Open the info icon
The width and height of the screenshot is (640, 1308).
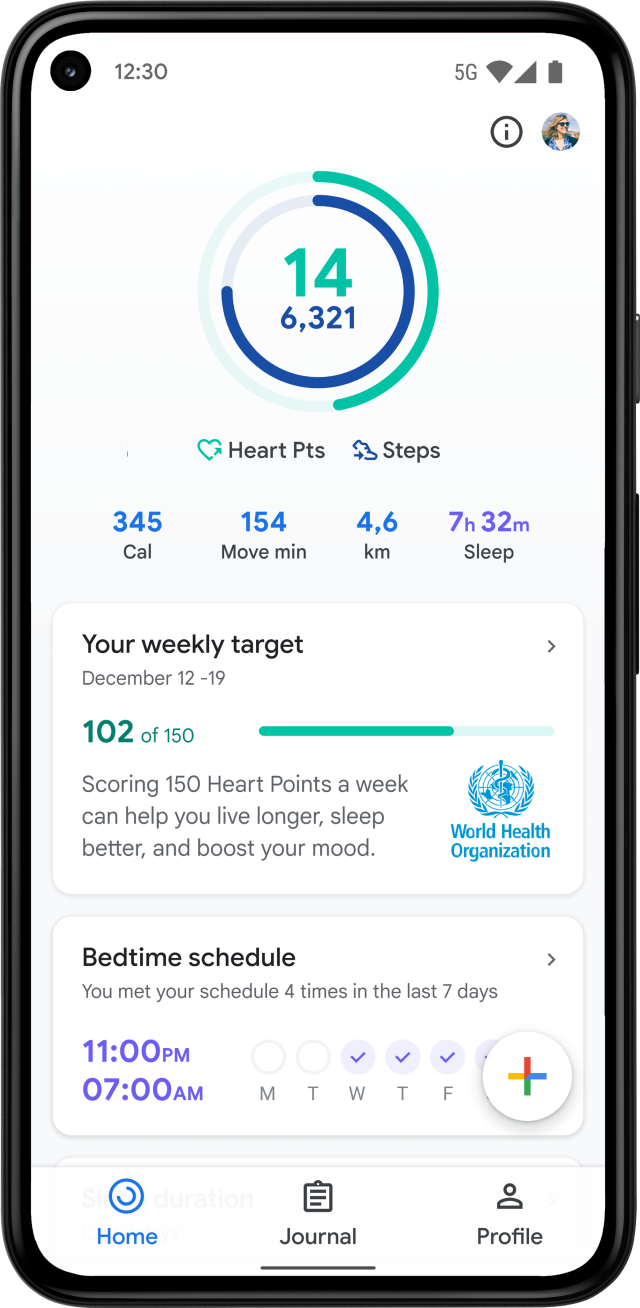coord(506,132)
